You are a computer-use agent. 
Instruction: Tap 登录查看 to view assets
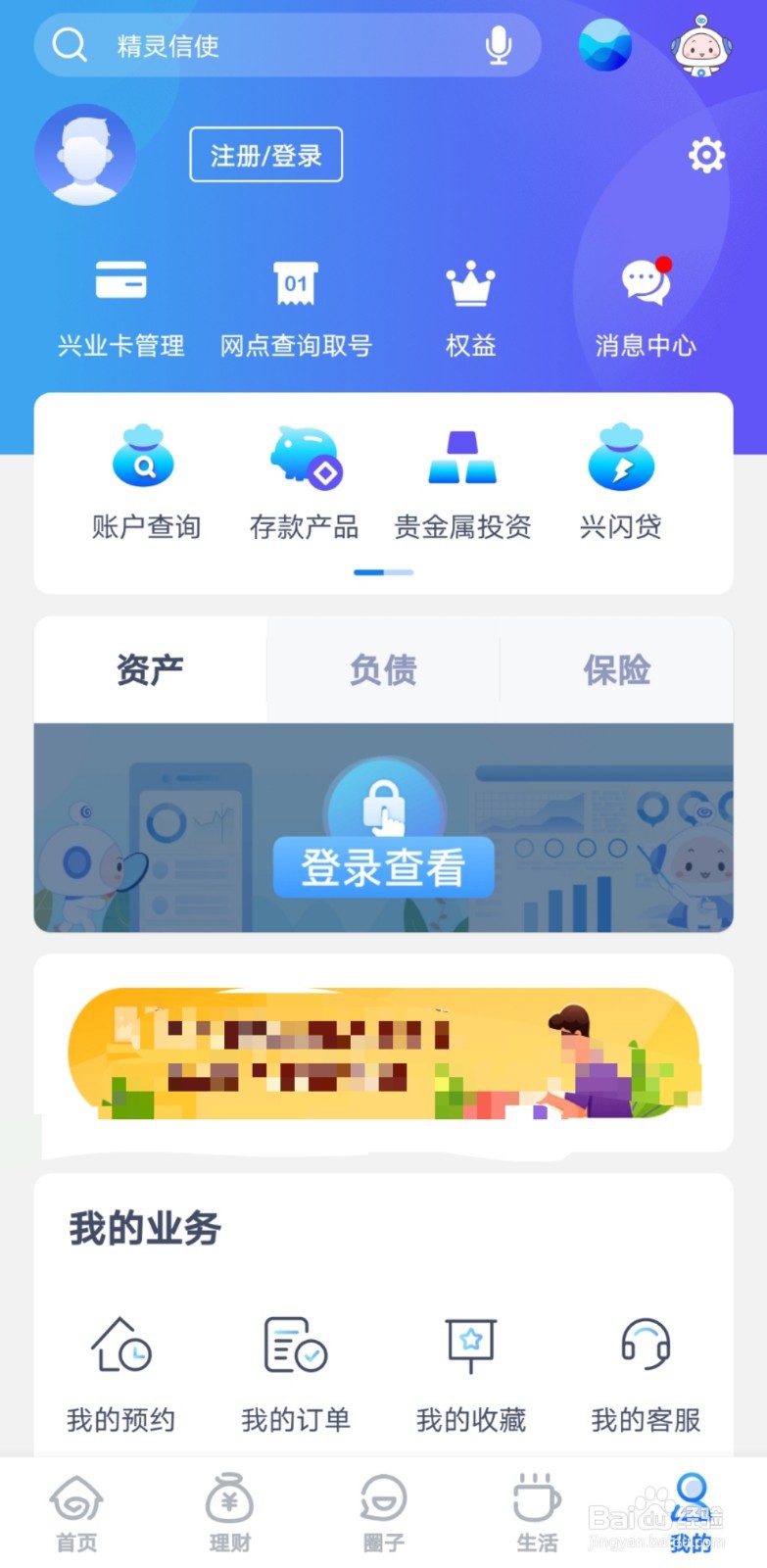383,866
